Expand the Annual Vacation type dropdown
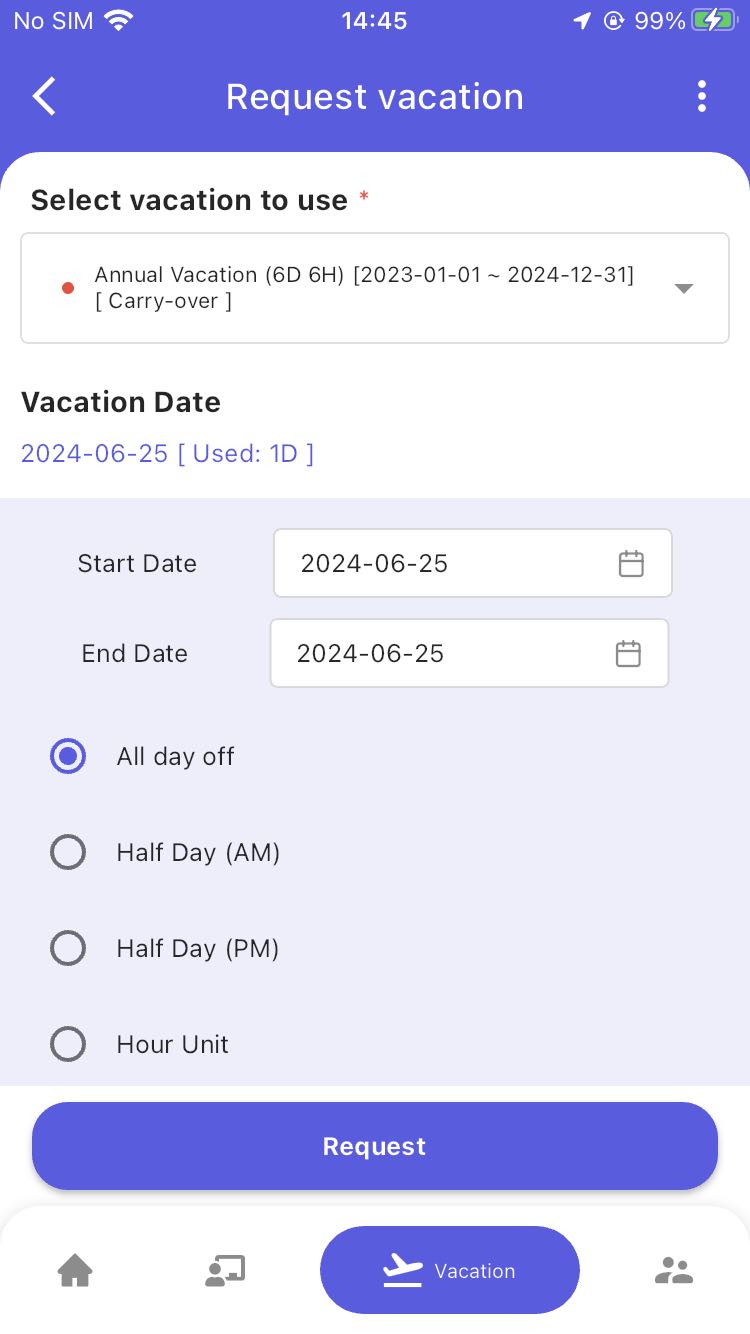The height and width of the screenshot is (1334, 750). coord(375,288)
